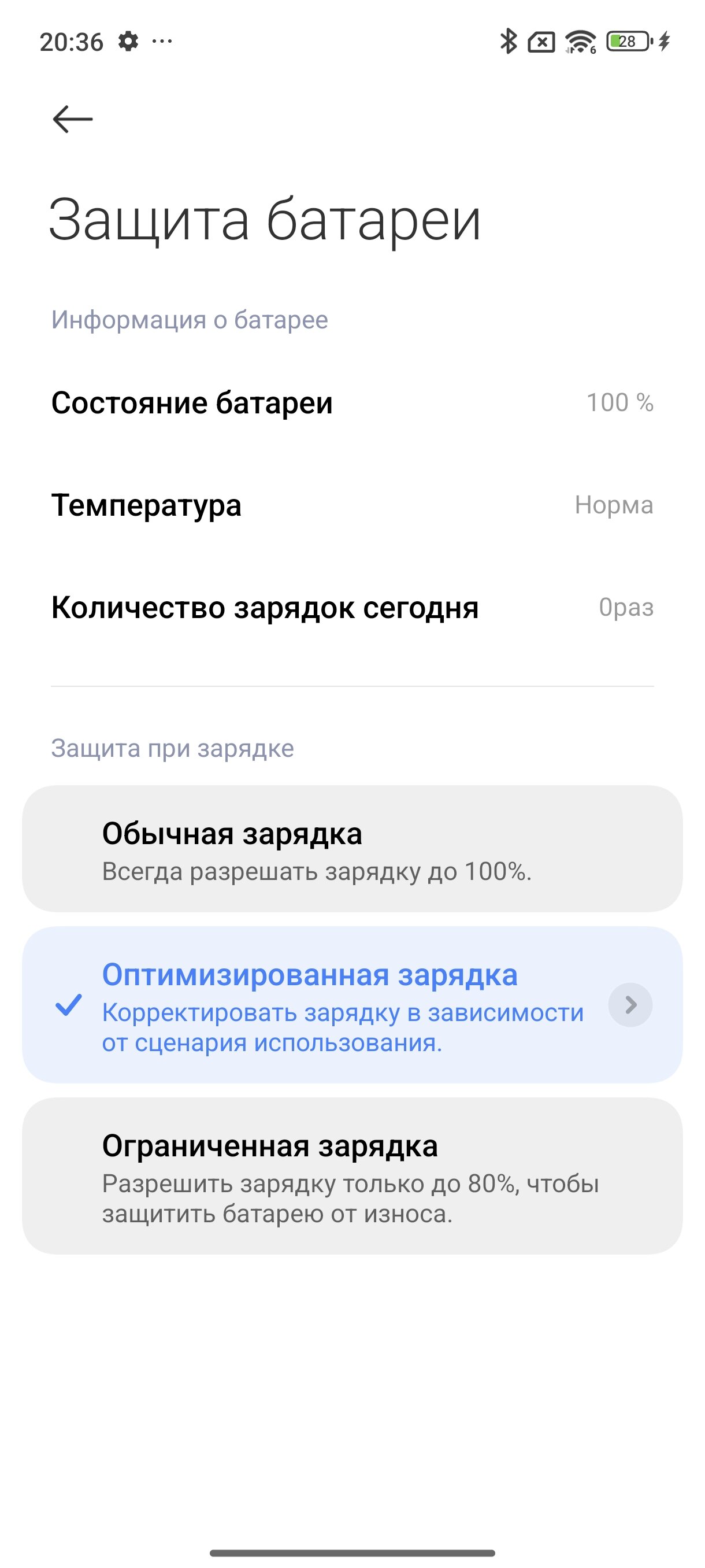Open Оптимизированная зарядка details chevron
Image resolution: width=705 pixels, height=1568 pixels.
pos(630,1005)
